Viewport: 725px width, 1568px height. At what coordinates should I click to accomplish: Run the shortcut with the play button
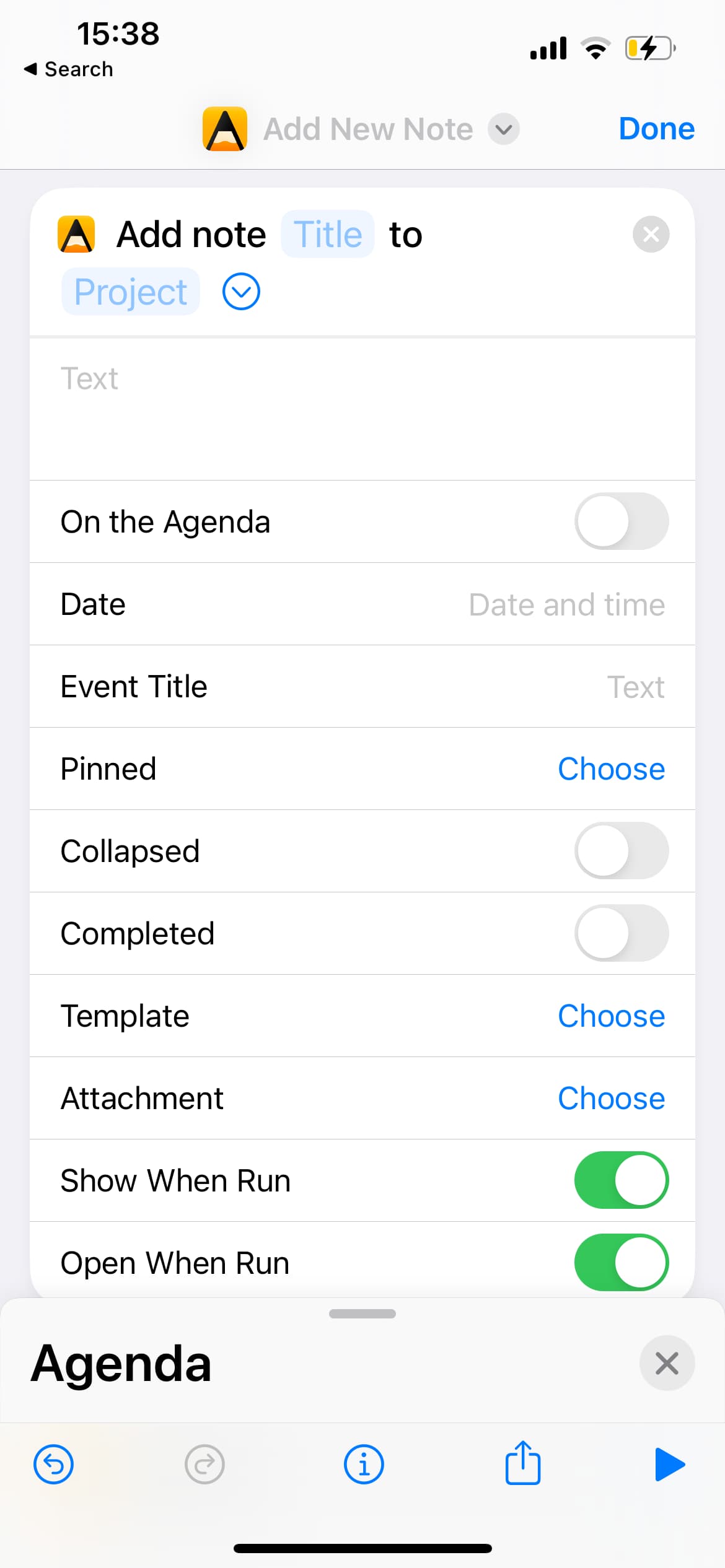(x=670, y=1465)
